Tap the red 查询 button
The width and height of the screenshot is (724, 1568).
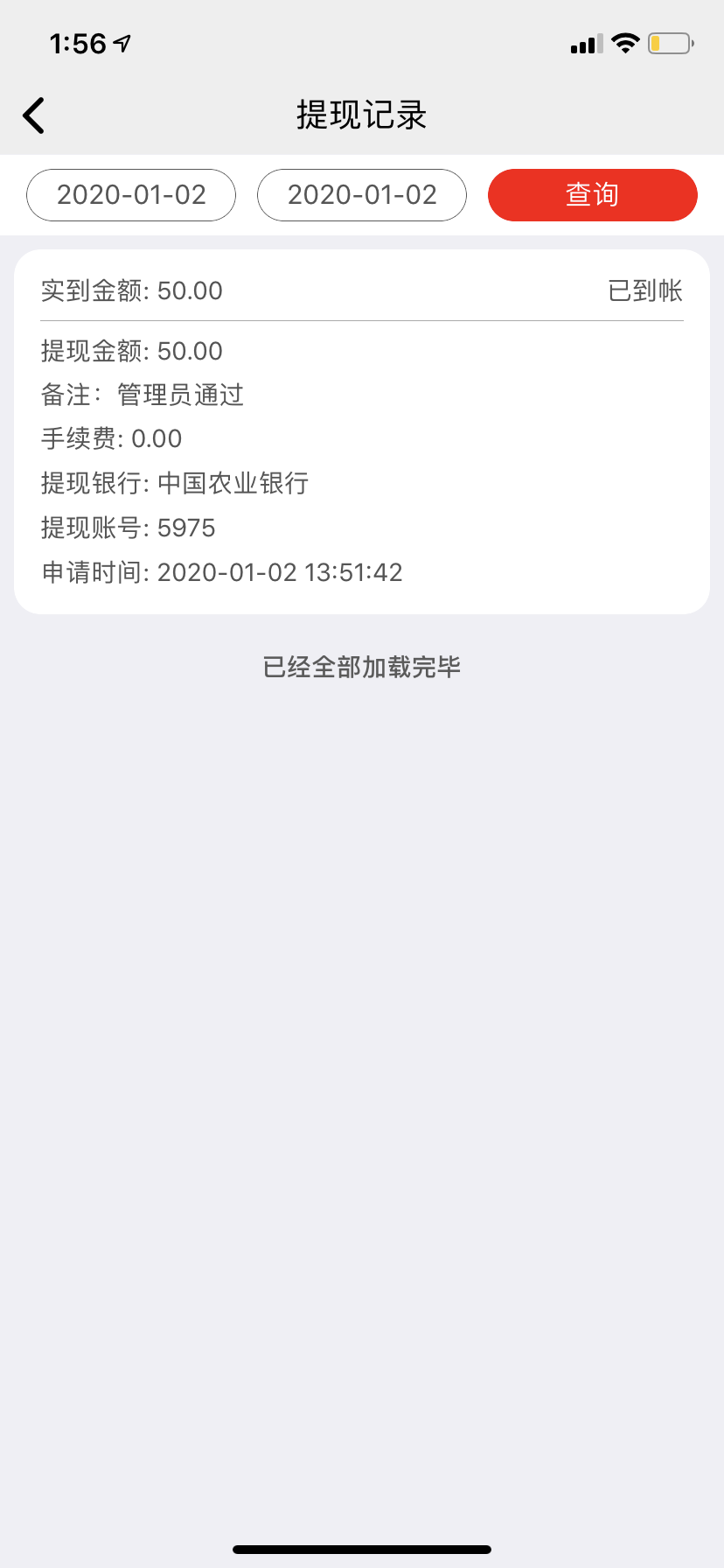pos(592,195)
